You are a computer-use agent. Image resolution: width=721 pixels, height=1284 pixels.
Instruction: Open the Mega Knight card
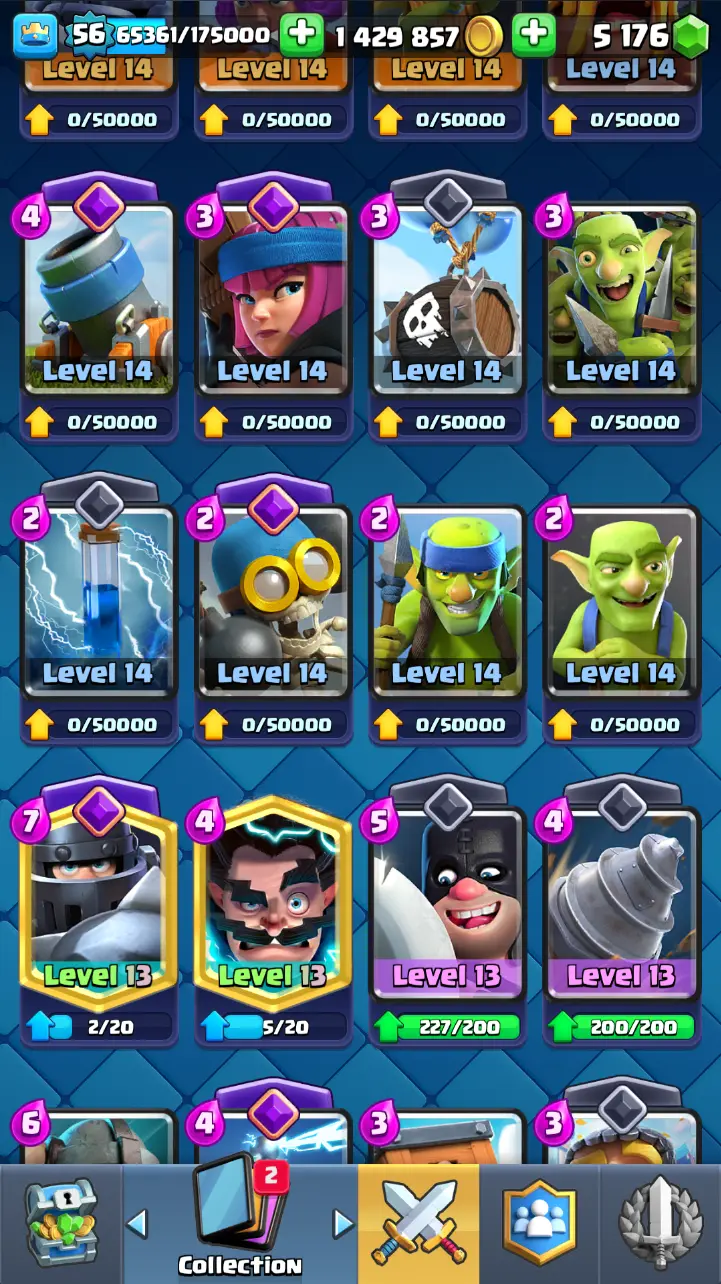[98, 905]
